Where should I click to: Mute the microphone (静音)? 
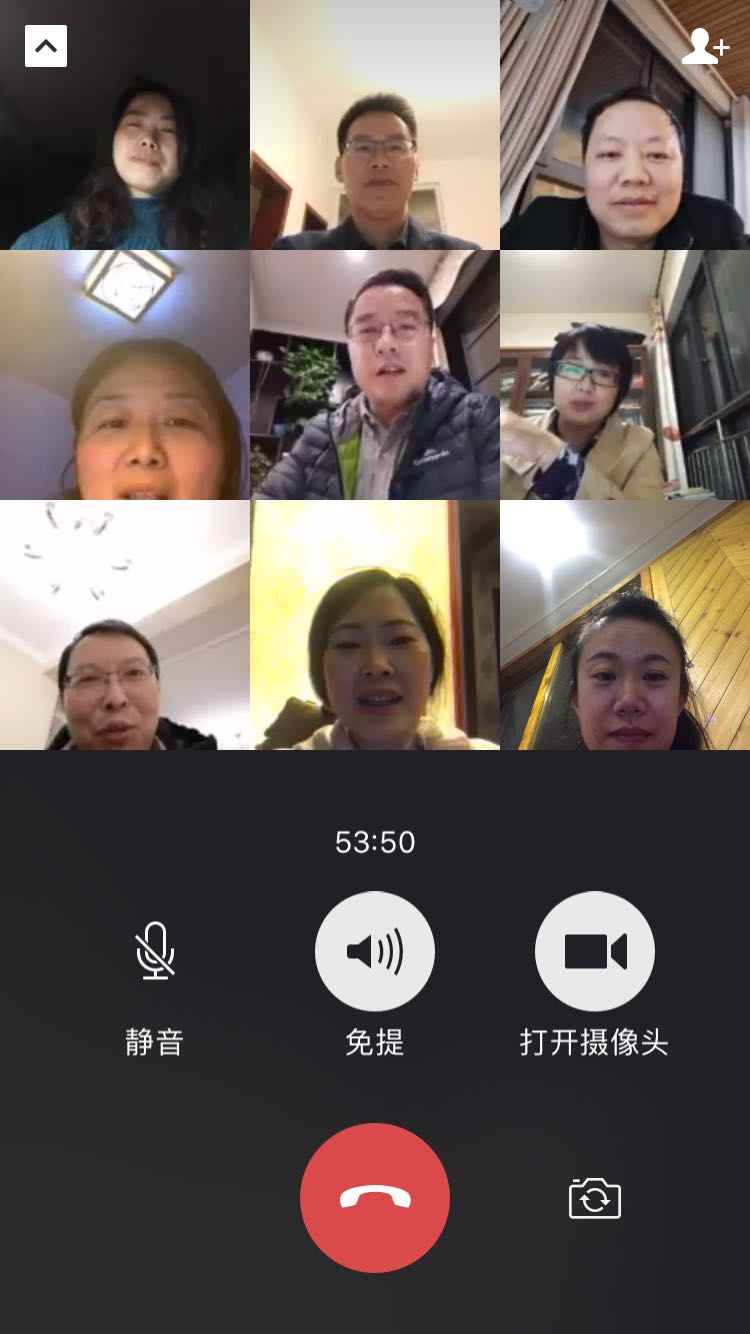click(155, 951)
